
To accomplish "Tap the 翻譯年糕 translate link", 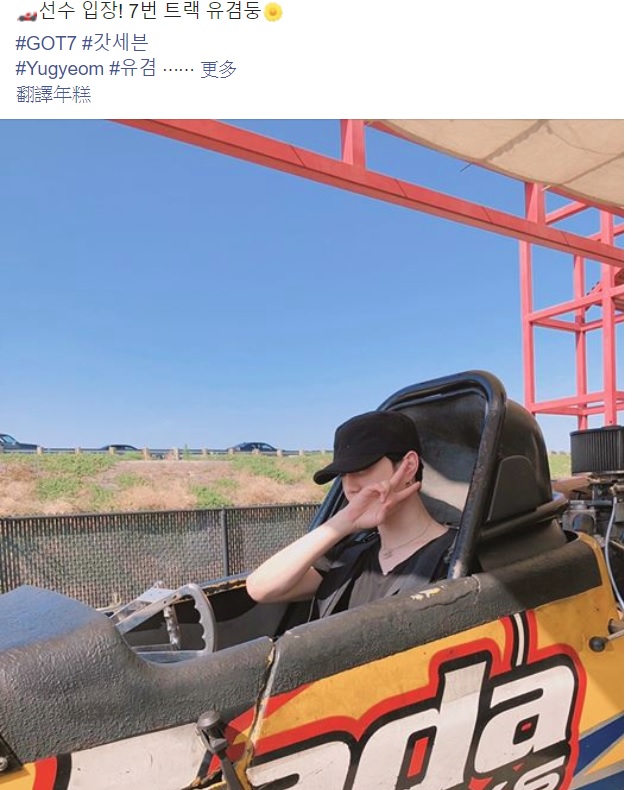I will 54,94.
